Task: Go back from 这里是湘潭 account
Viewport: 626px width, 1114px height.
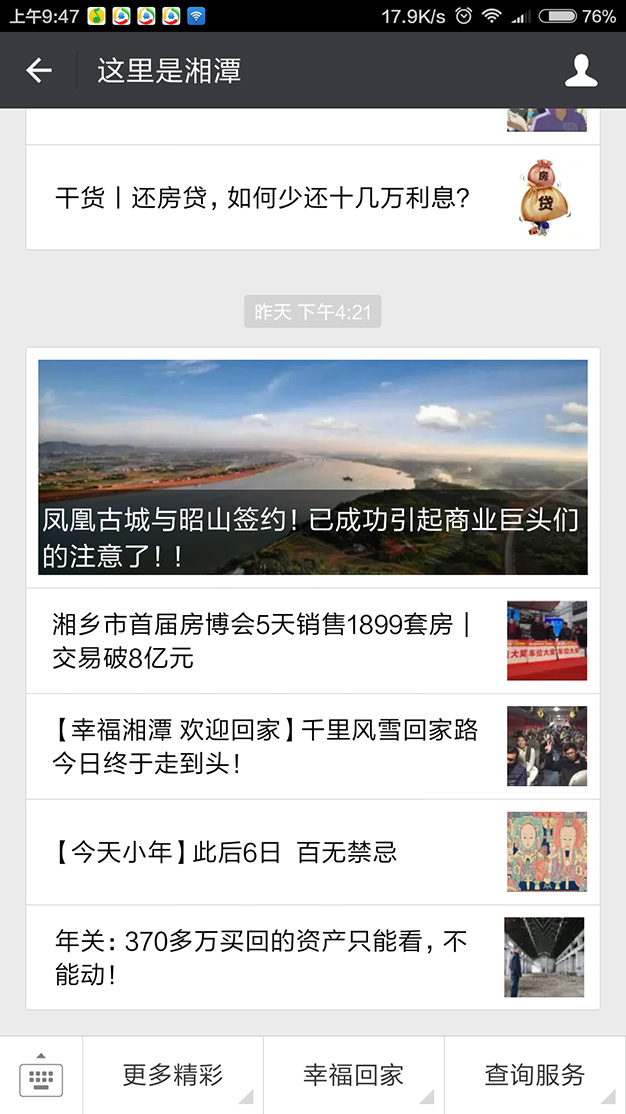Action: pyautogui.click(x=39, y=70)
